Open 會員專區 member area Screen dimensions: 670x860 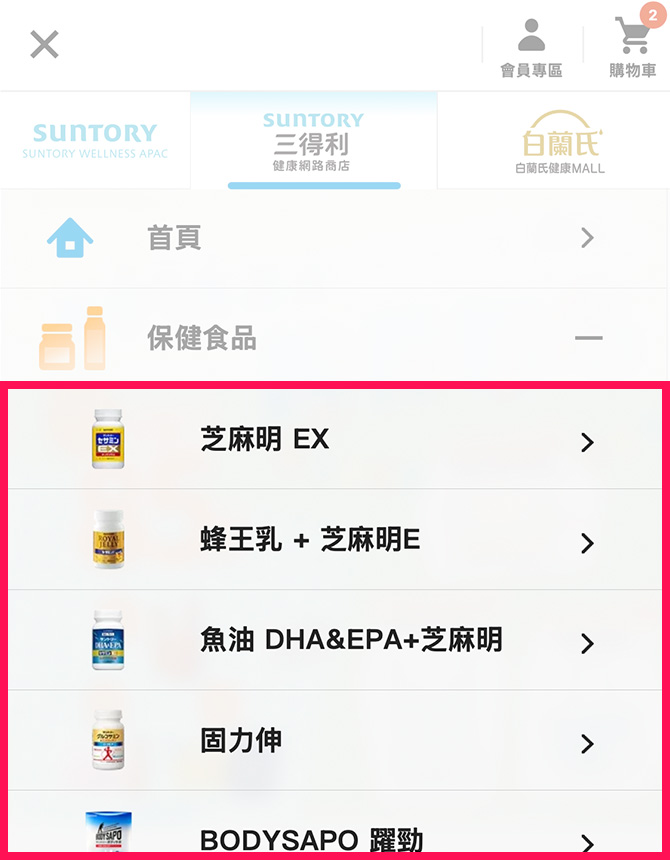[531, 46]
